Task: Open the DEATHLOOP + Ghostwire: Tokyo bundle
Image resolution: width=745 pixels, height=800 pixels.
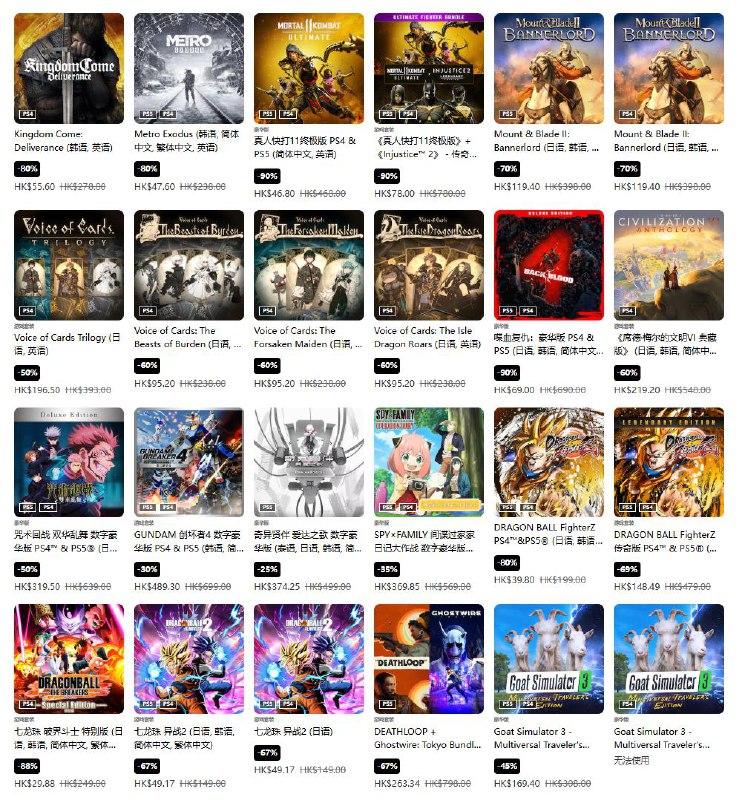Action: pyautogui.click(x=429, y=658)
